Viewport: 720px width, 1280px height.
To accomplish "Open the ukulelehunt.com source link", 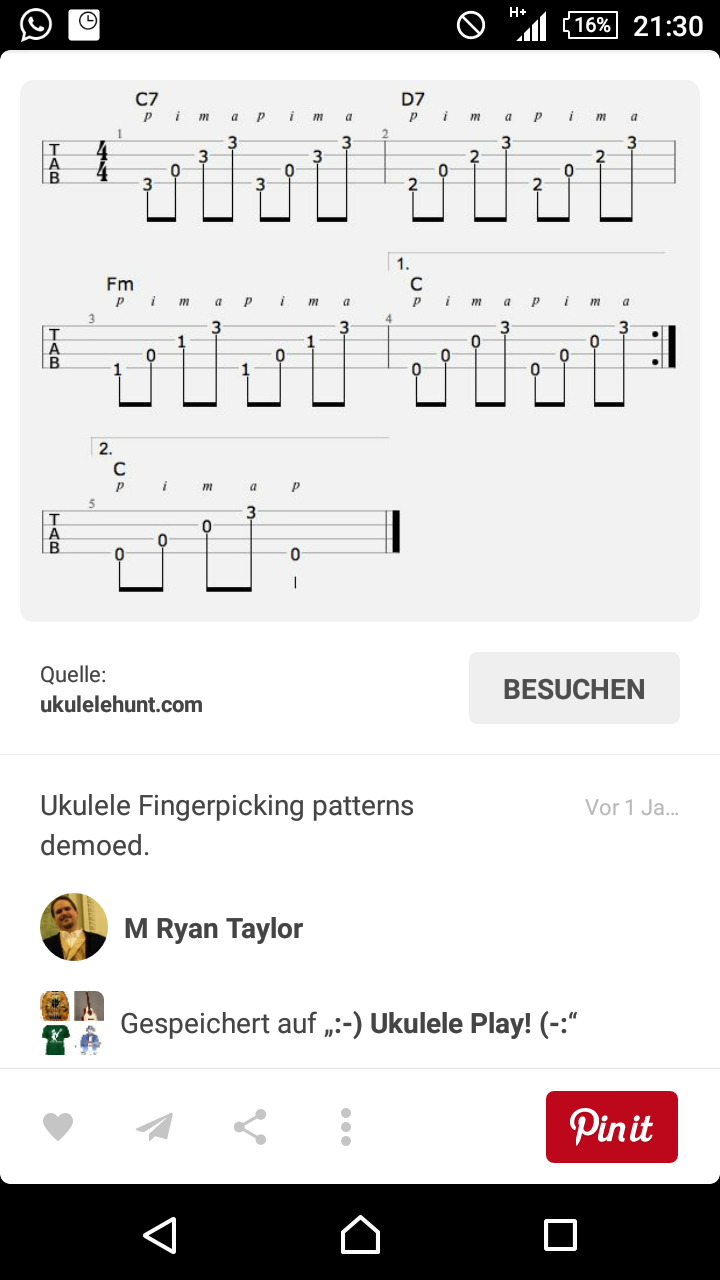I will pyautogui.click(x=122, y=704).
